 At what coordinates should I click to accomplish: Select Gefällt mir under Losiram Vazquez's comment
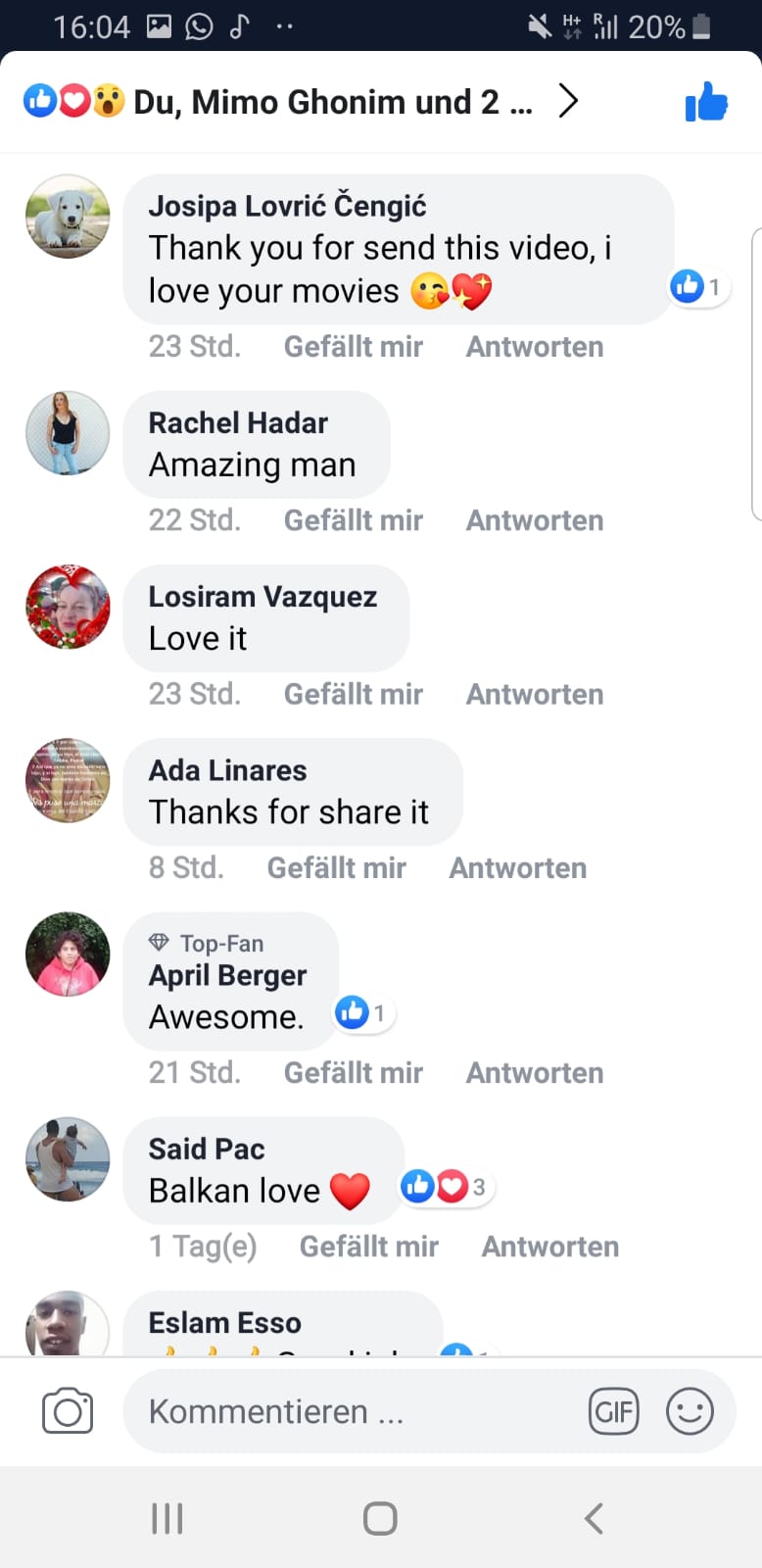pyautogui.click(x=354, y=694)
